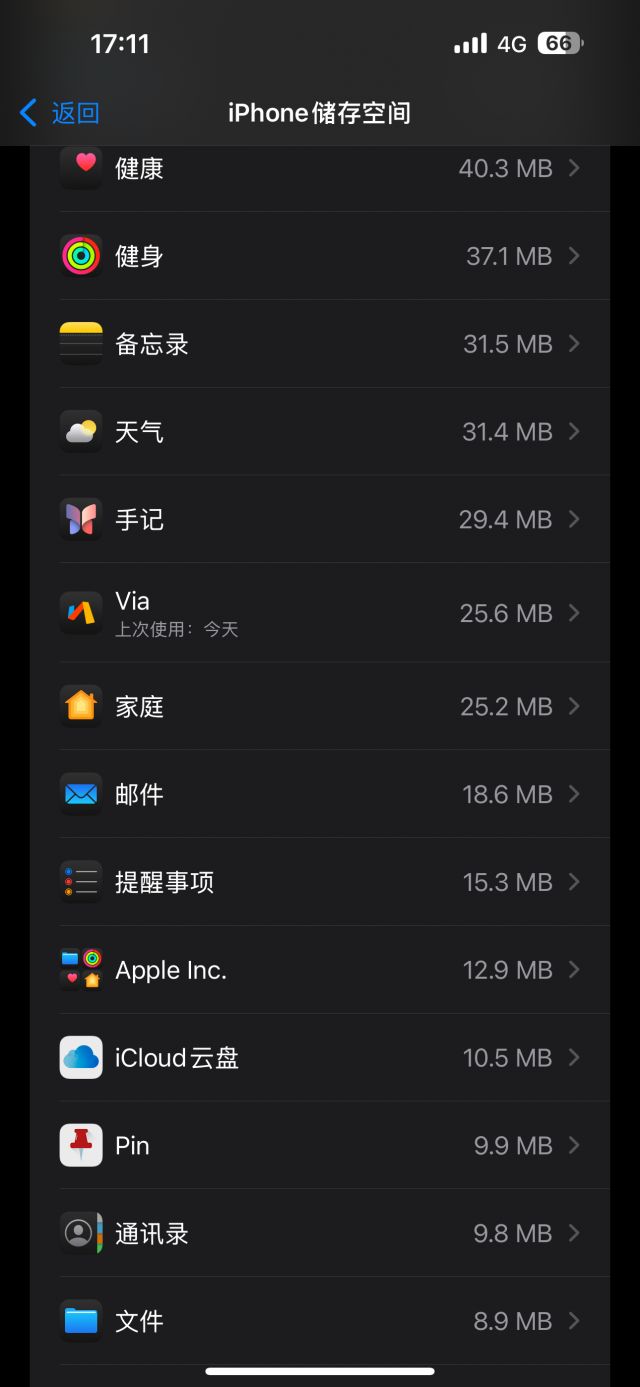Viewport: 640px width, 1387px height.
Task: View 家庭 app storage usage
Action: click(320, 706)
